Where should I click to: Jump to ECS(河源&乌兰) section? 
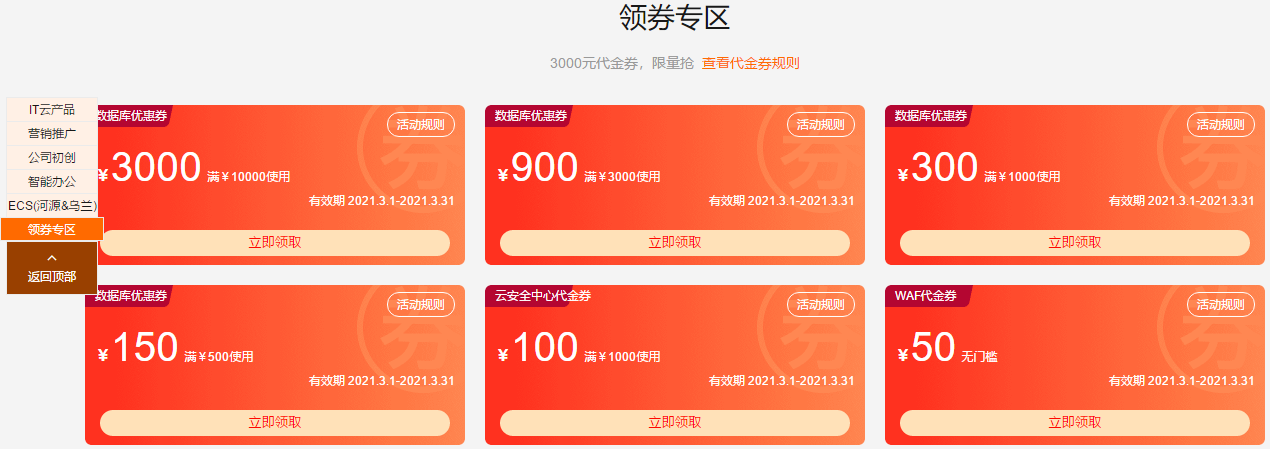pyautogui.click(x=52, y=205)
